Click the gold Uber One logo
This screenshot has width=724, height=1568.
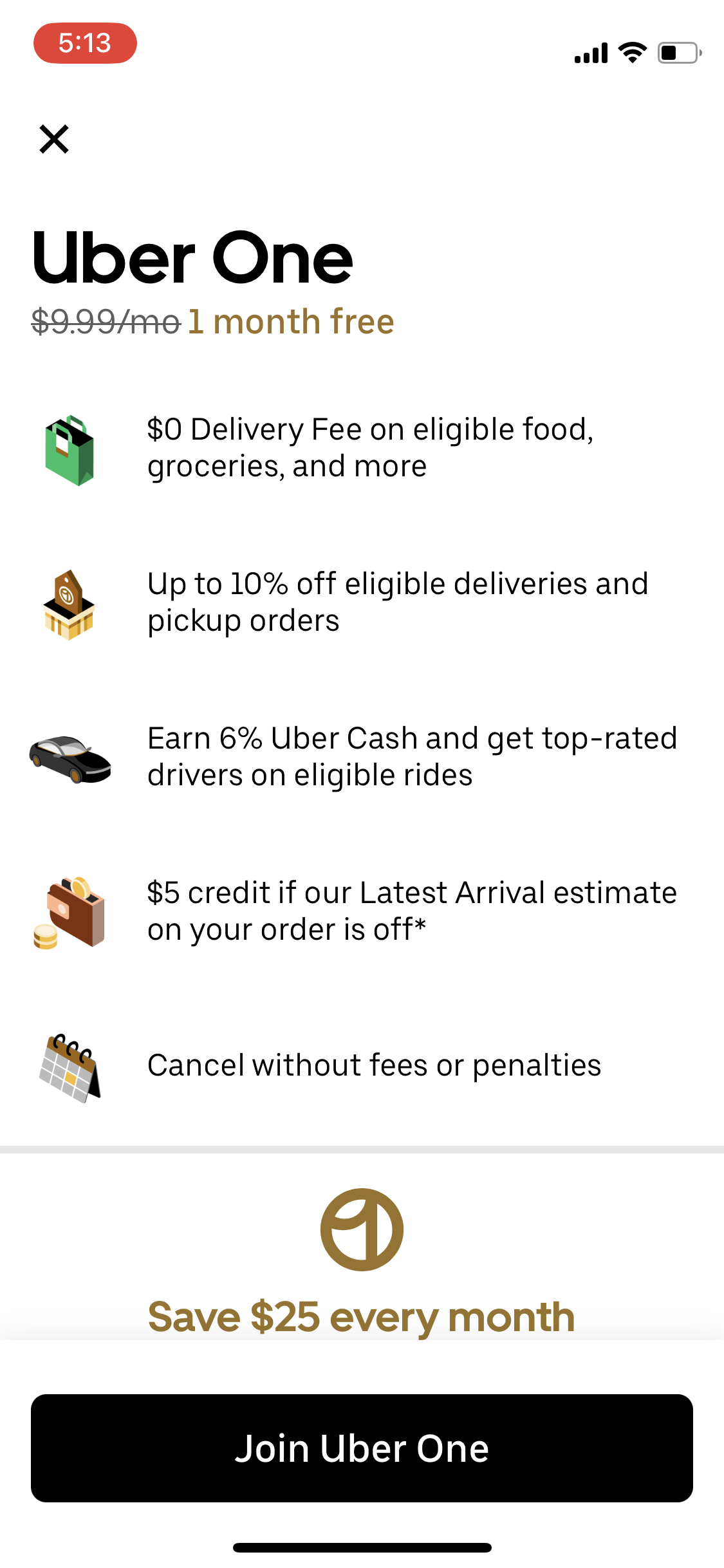(362, 1228)
